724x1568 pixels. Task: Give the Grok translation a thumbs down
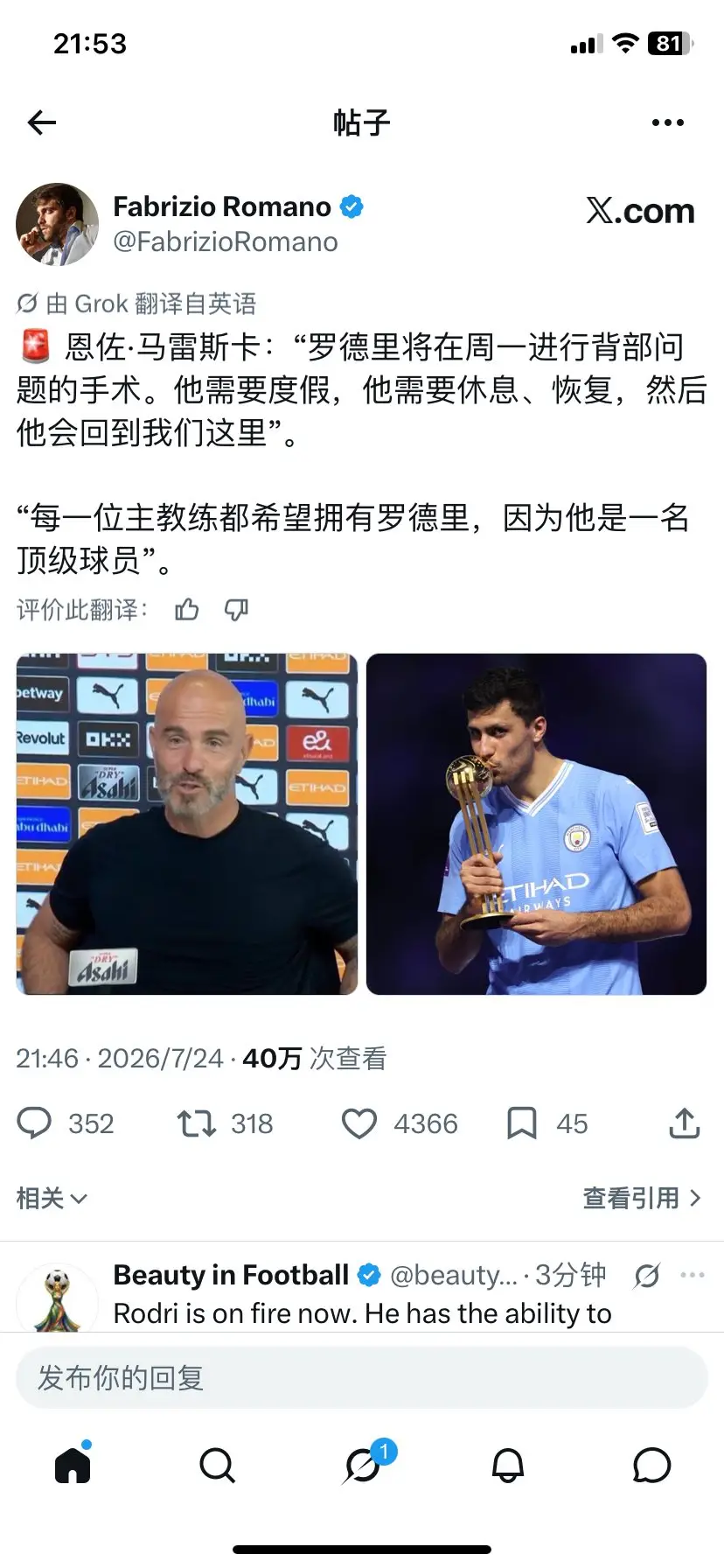(x=236, y=610)
